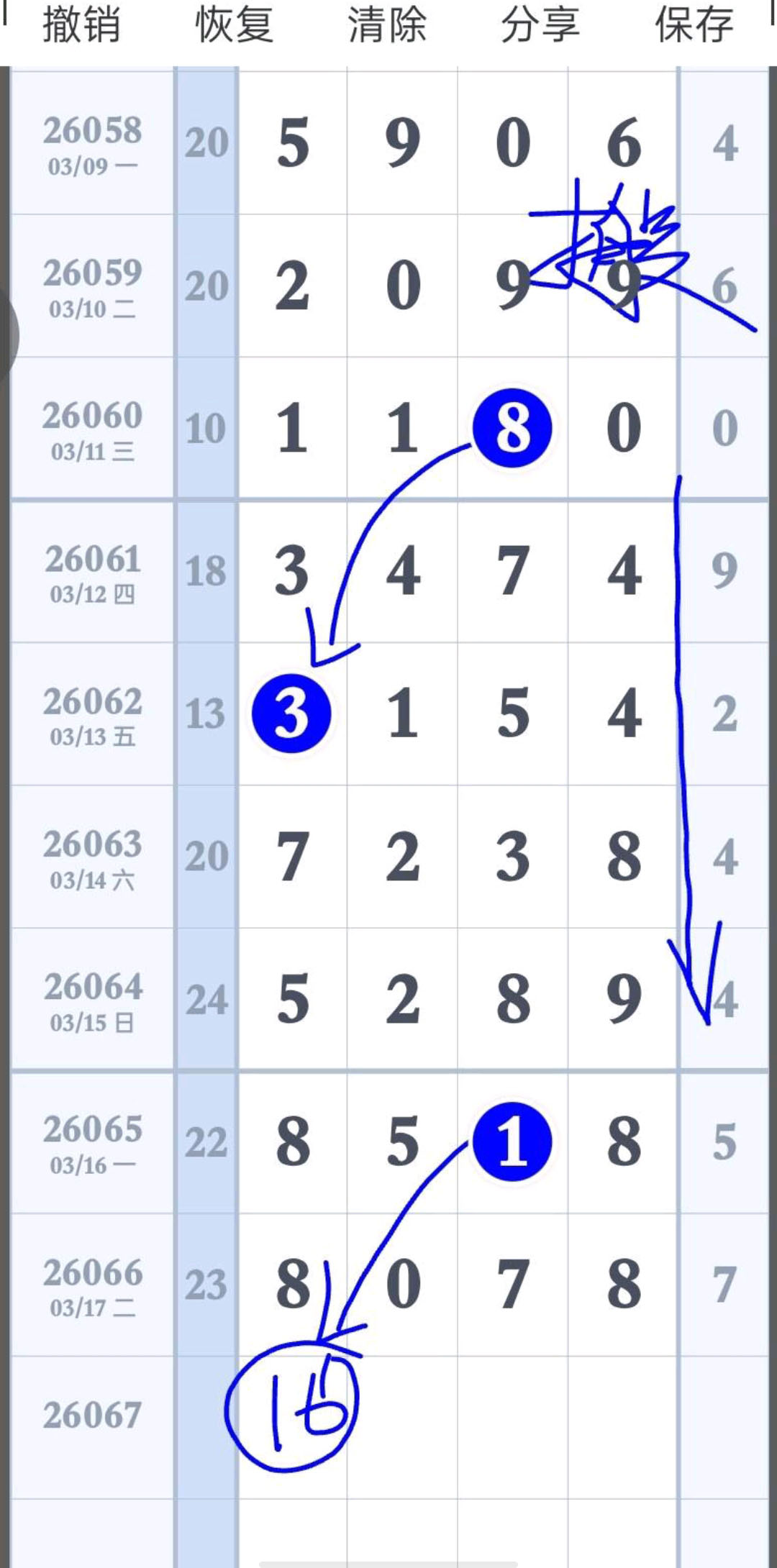This screenshot has width=777, height=1568.
Task: Share the chart via 分享
Action: (x=540, y=26)
